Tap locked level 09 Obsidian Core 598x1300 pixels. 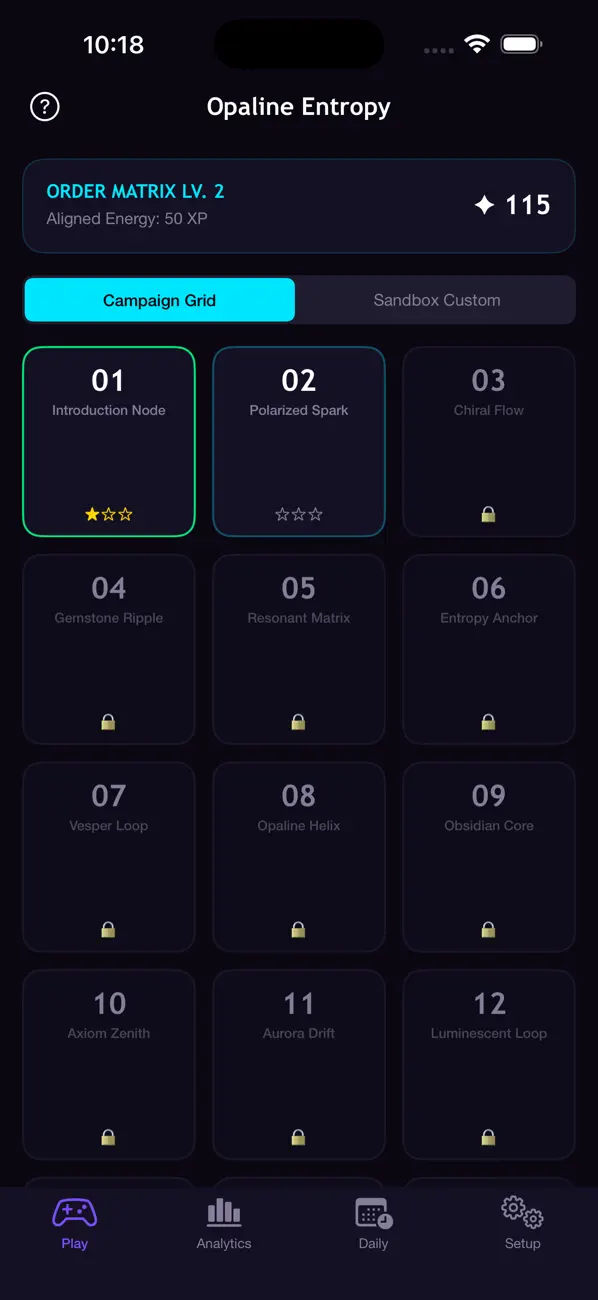[489, 858]
